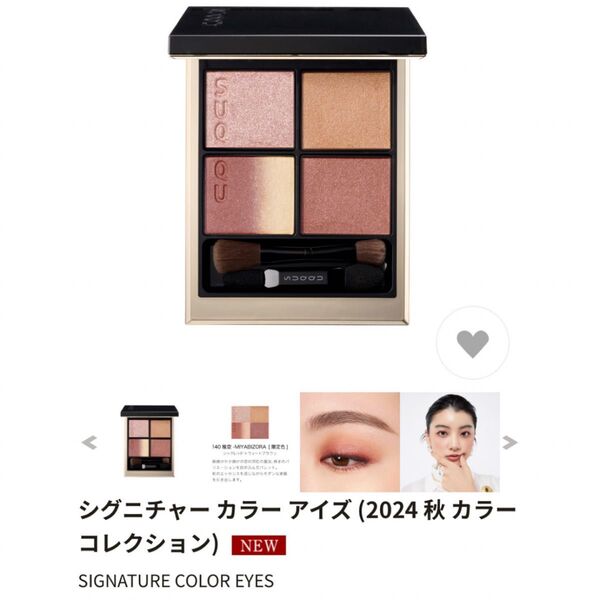Show previous thumbnails with left arrow
600x600 pixels.
89,441
